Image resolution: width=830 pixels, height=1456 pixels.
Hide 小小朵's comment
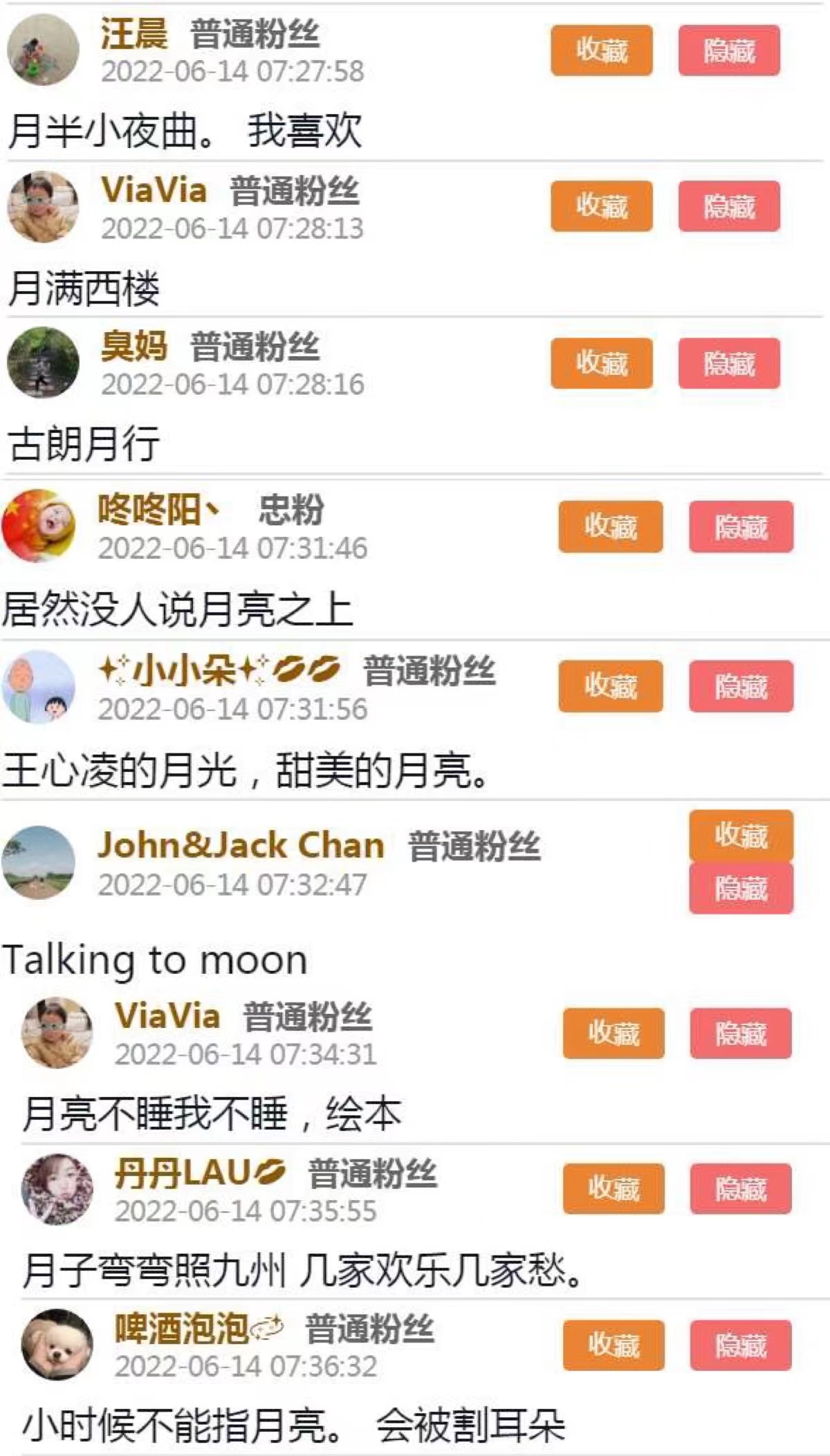pyautogui.click(x=741, y=686)
